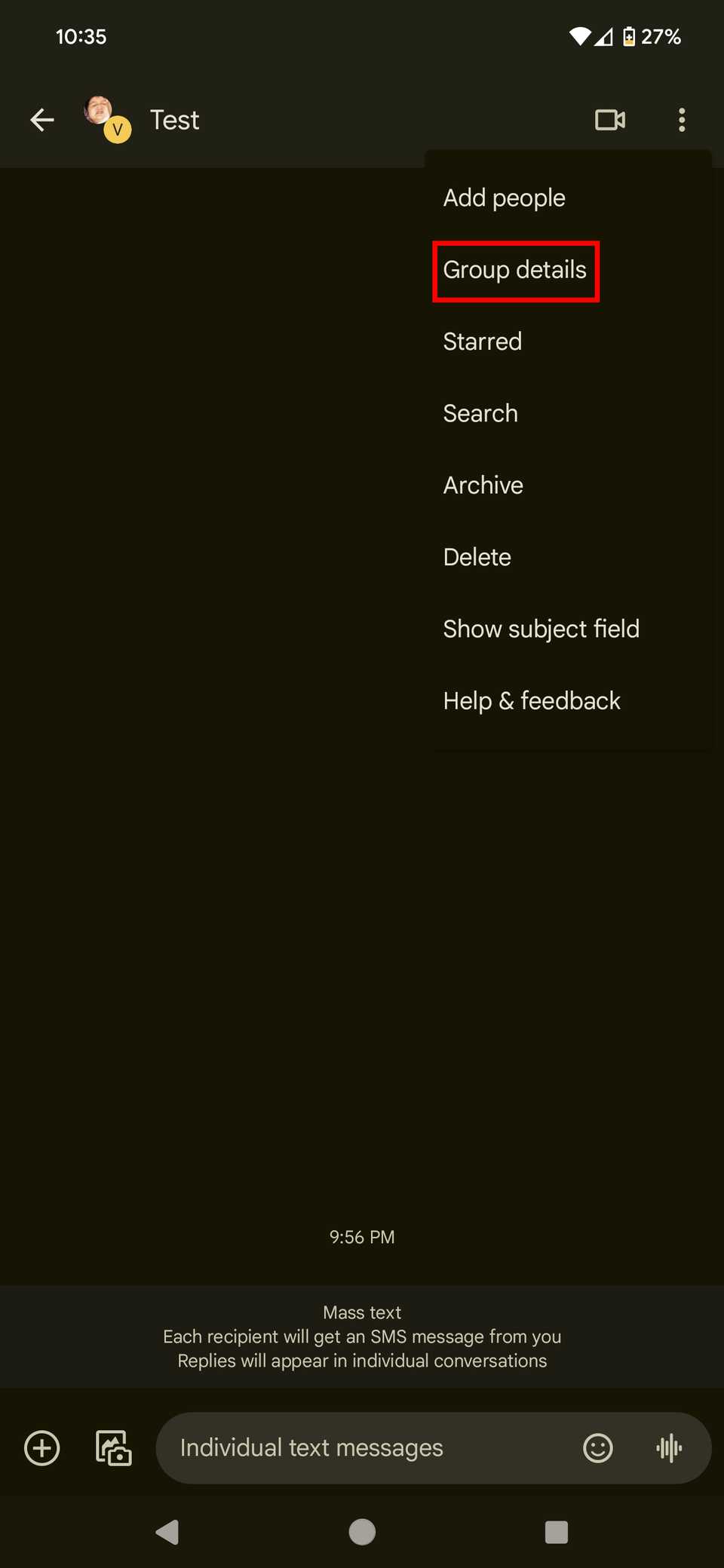
Task: Select Delete from the menu
Action: (x=477, y=557)
